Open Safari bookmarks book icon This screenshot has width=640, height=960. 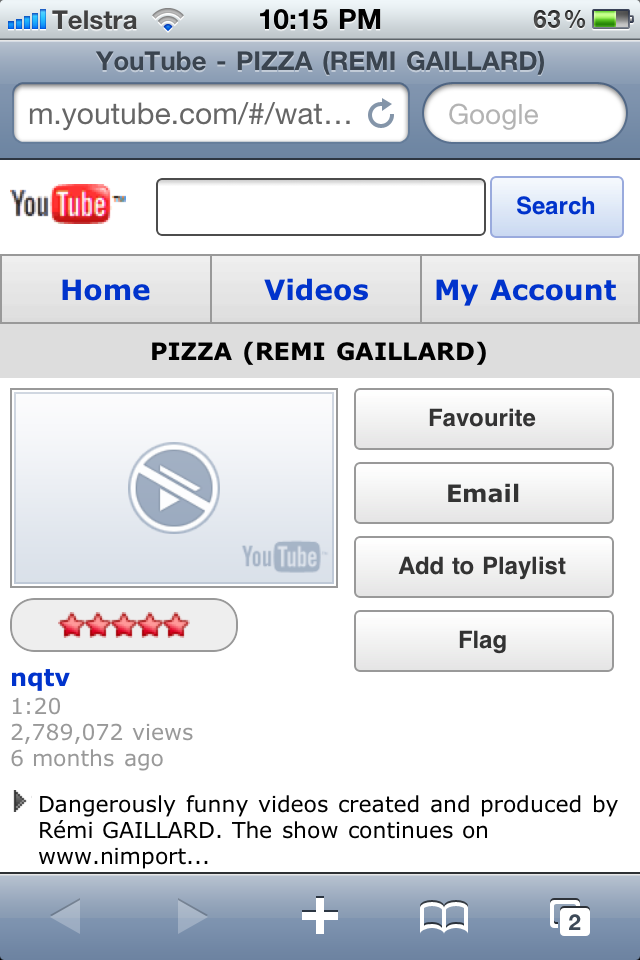click(x=444, y=916)
